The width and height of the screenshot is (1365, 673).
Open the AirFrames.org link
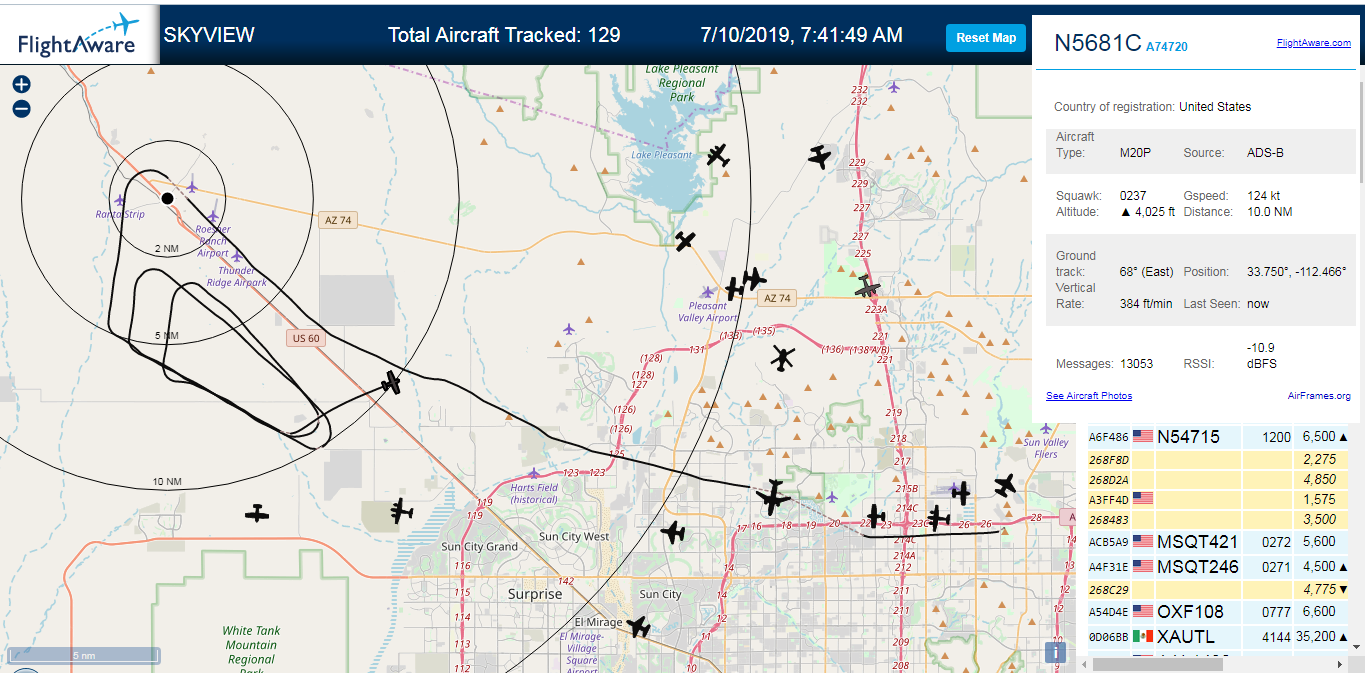tap(1319, 396)
